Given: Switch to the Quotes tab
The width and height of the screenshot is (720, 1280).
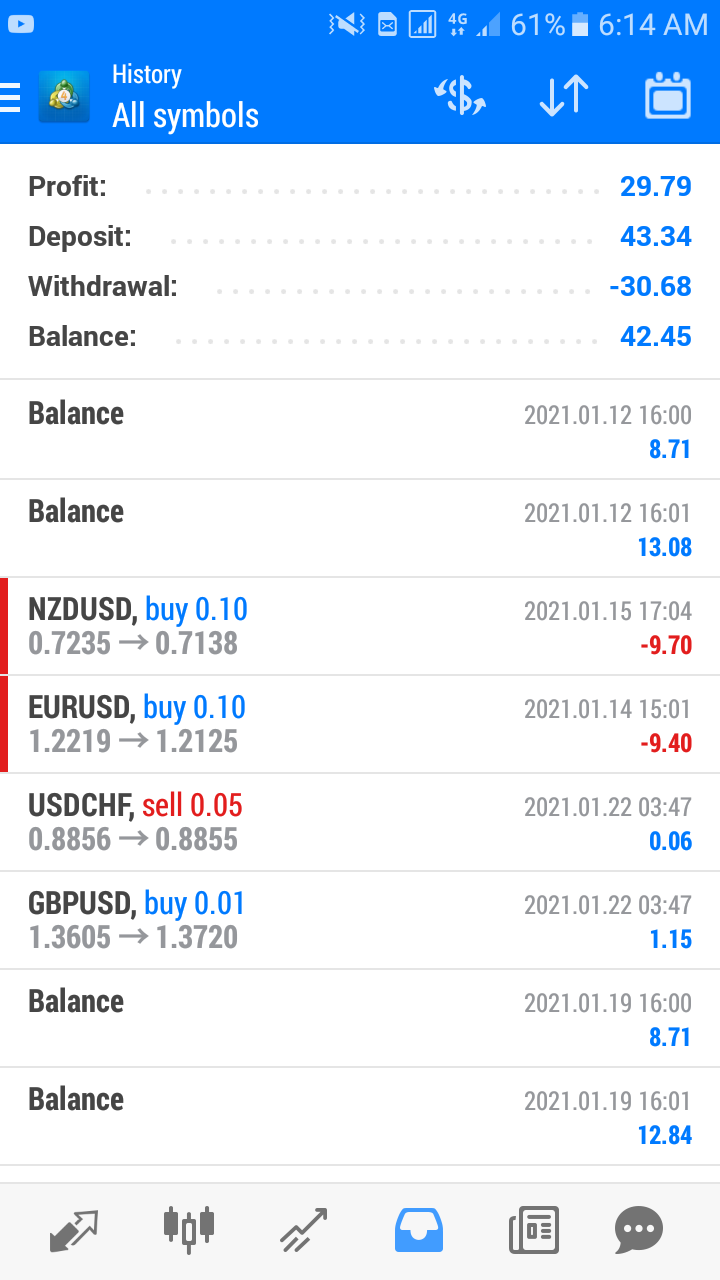Looking at the screenshot, I should click(74, 1230).
